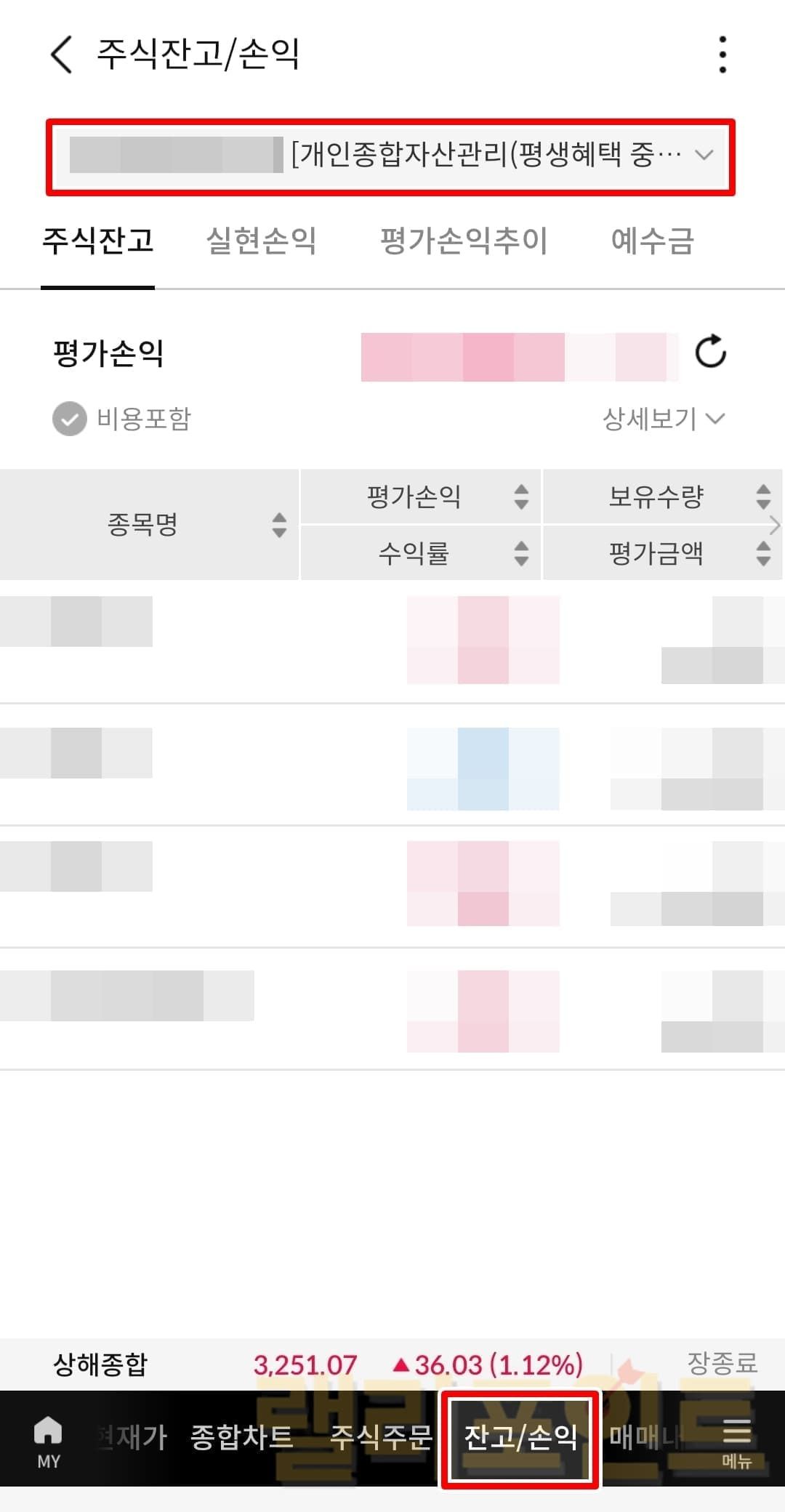Toggle the 비용포함 checkbox

point(70,419)
